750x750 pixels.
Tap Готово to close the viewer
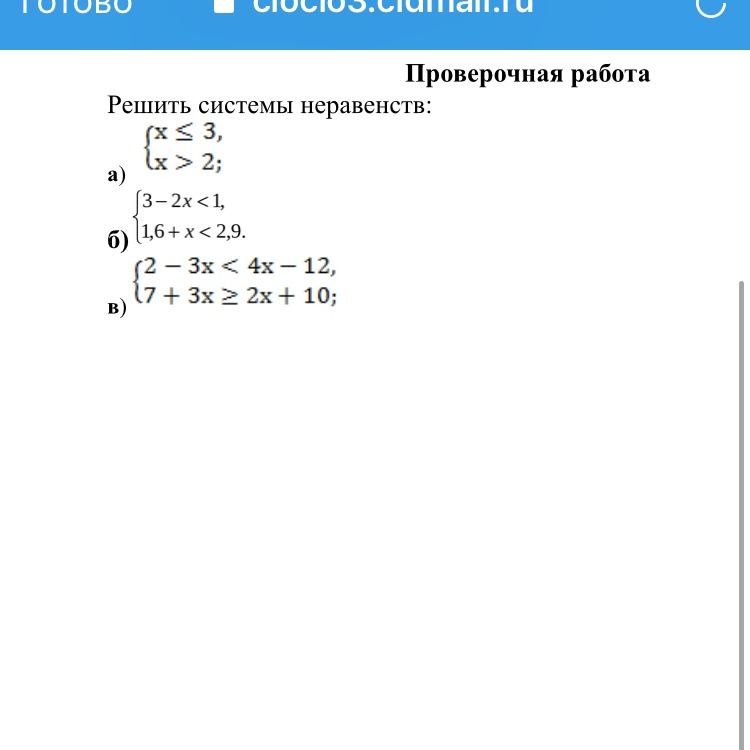click(76, 7)
